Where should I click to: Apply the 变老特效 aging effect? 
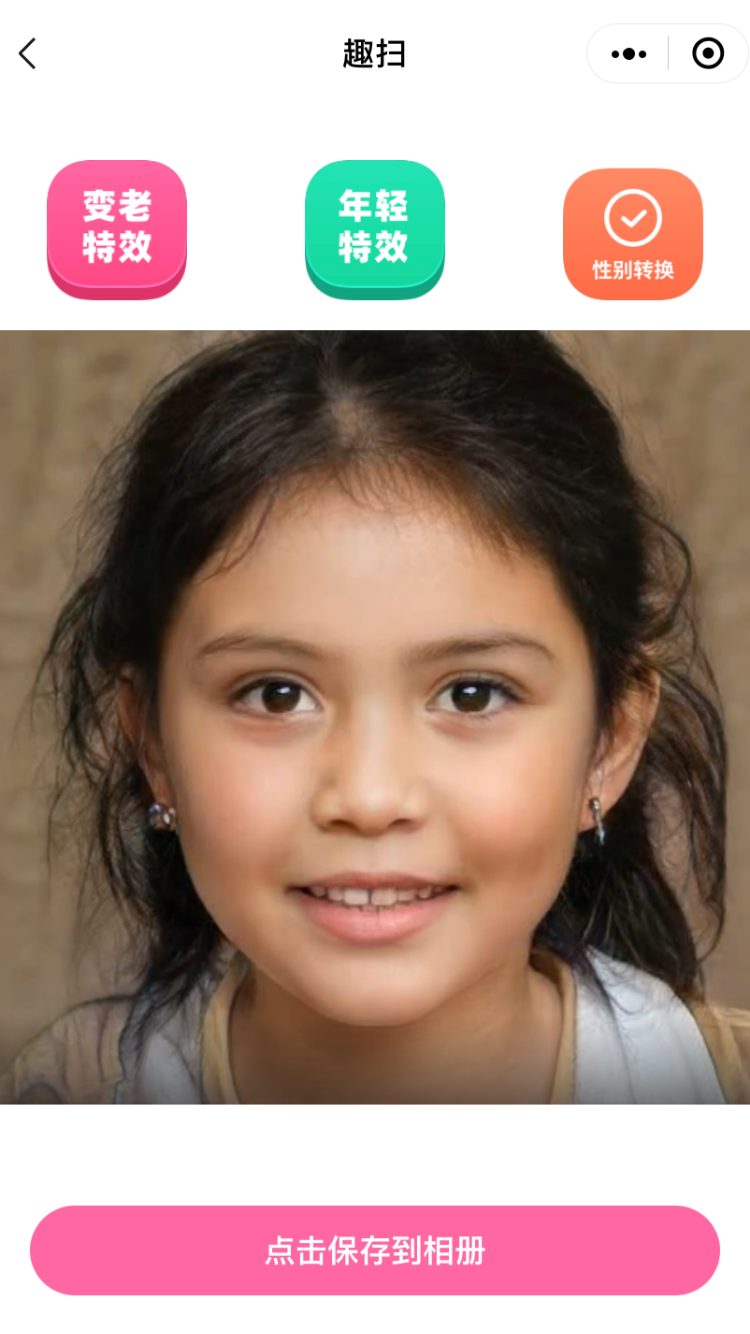tap(117, 228)
